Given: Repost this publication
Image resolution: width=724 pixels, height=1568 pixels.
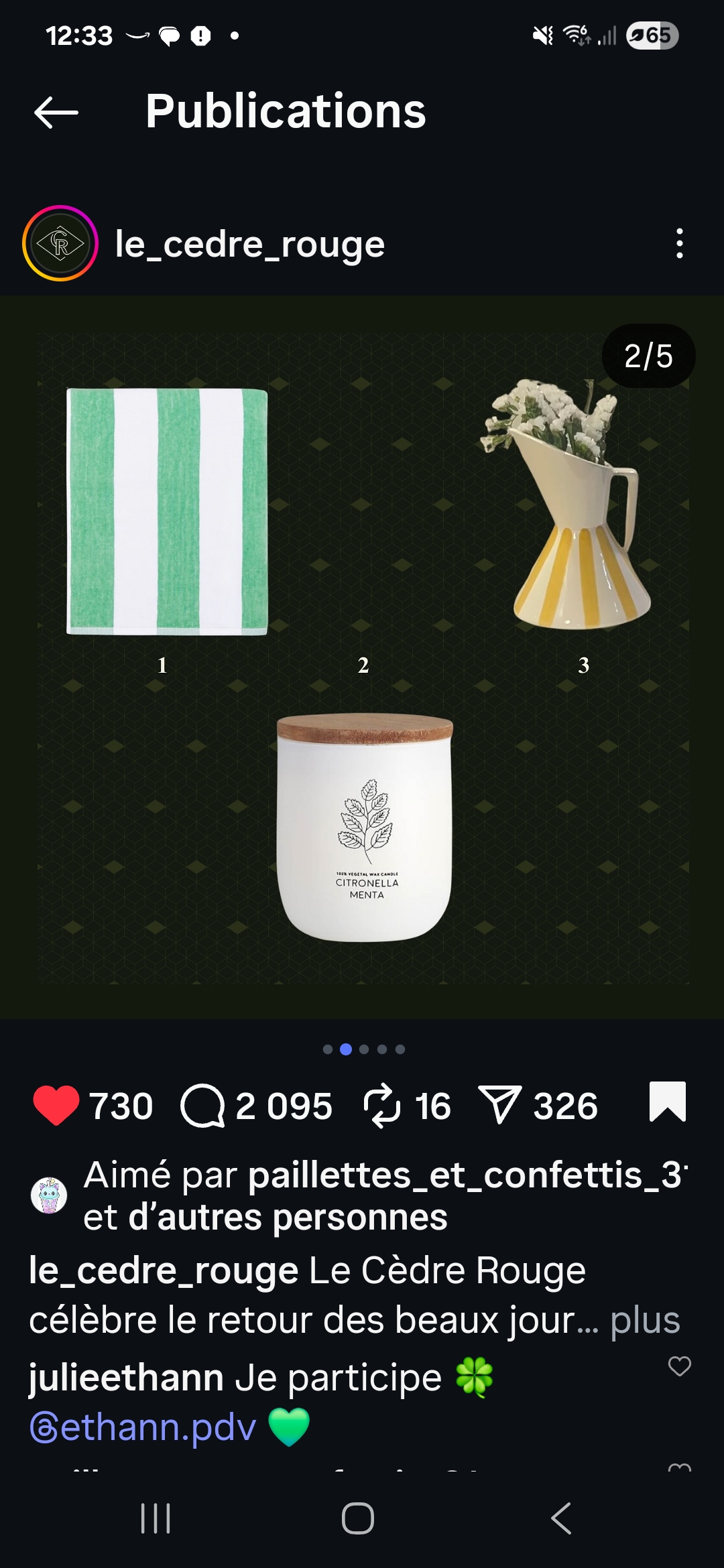Looking at the screenshot, I should [x=382, y=1106].
